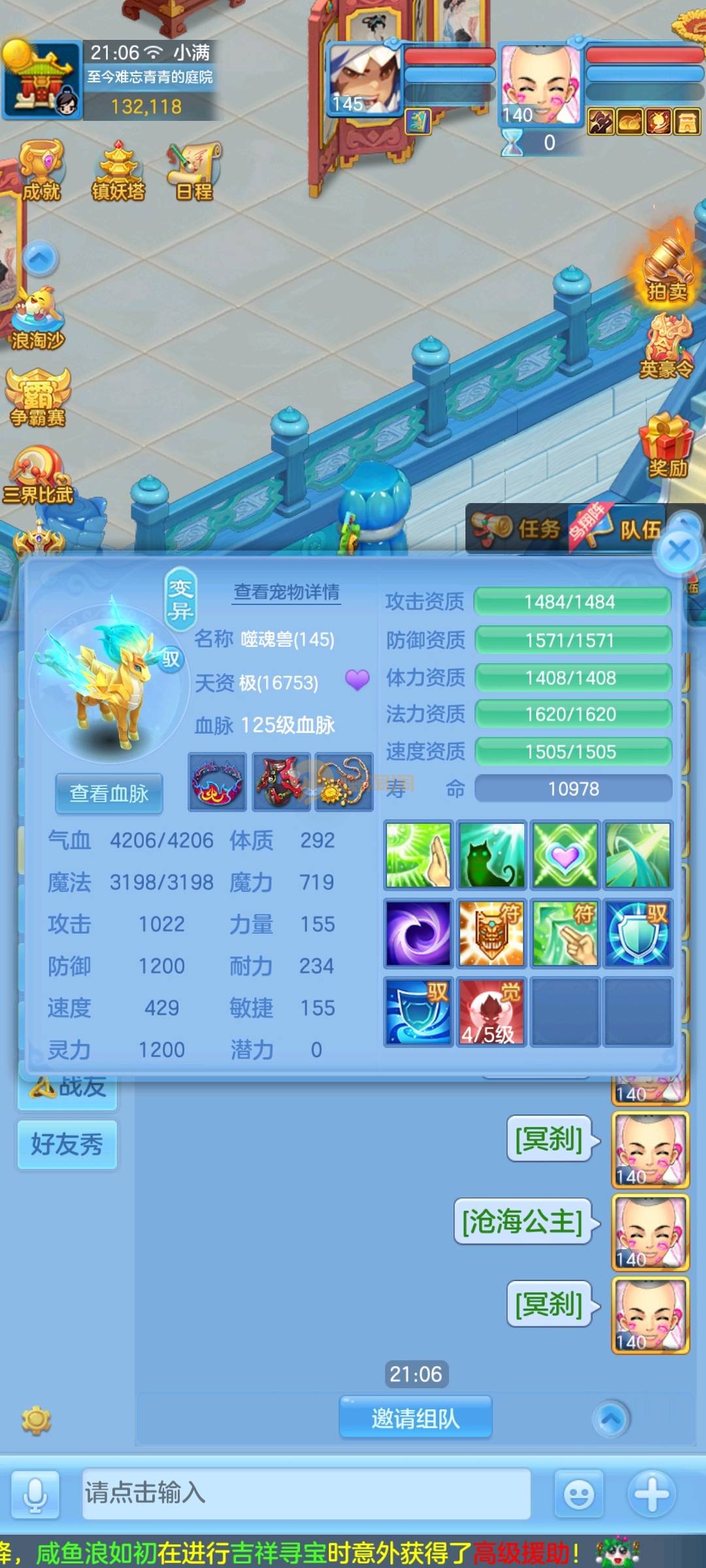Open the 英豪令 icon
This screenshot has width=706, height=1568.
(667, 347)
